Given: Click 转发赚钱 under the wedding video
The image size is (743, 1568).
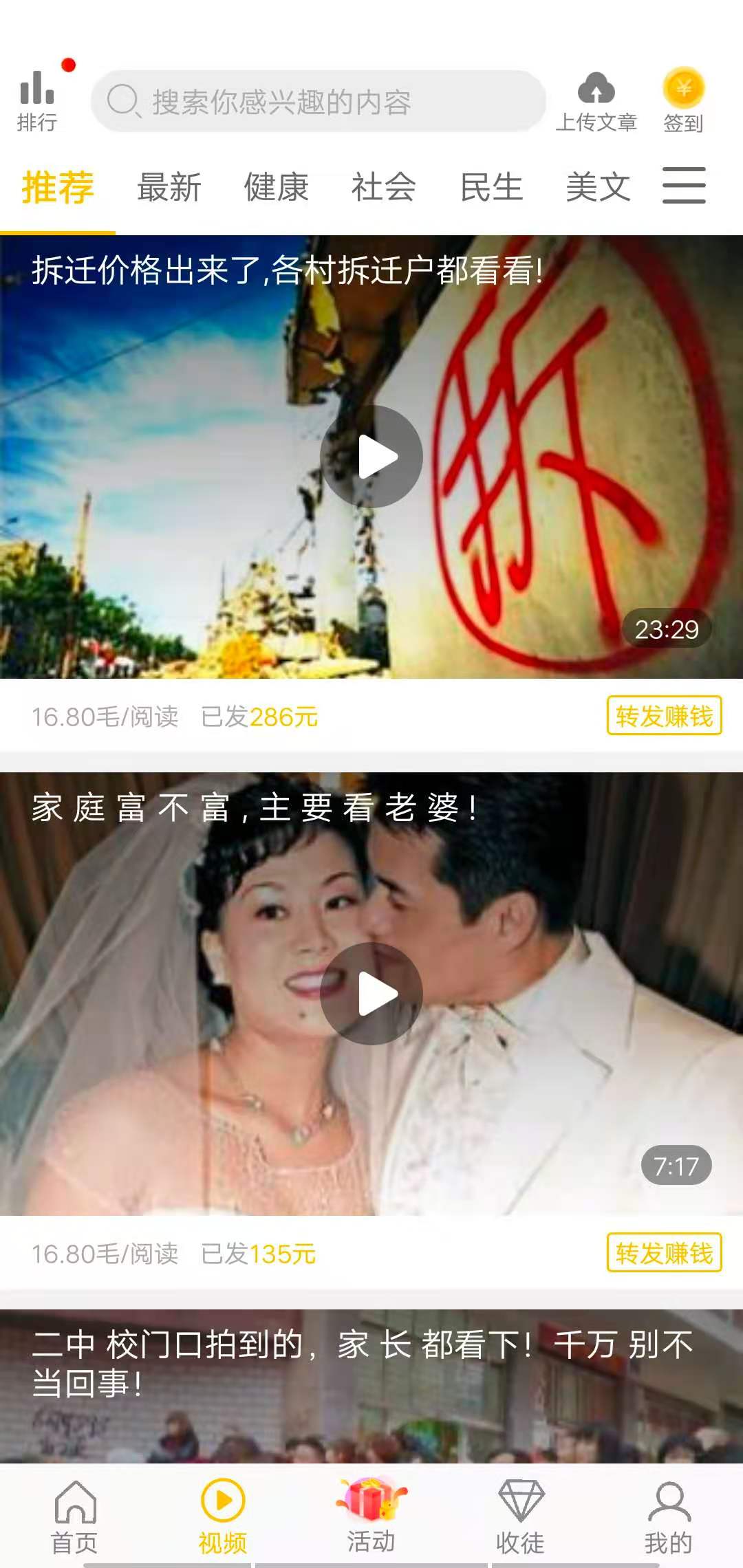Looking at the screenshot, I should [665, 1253].
